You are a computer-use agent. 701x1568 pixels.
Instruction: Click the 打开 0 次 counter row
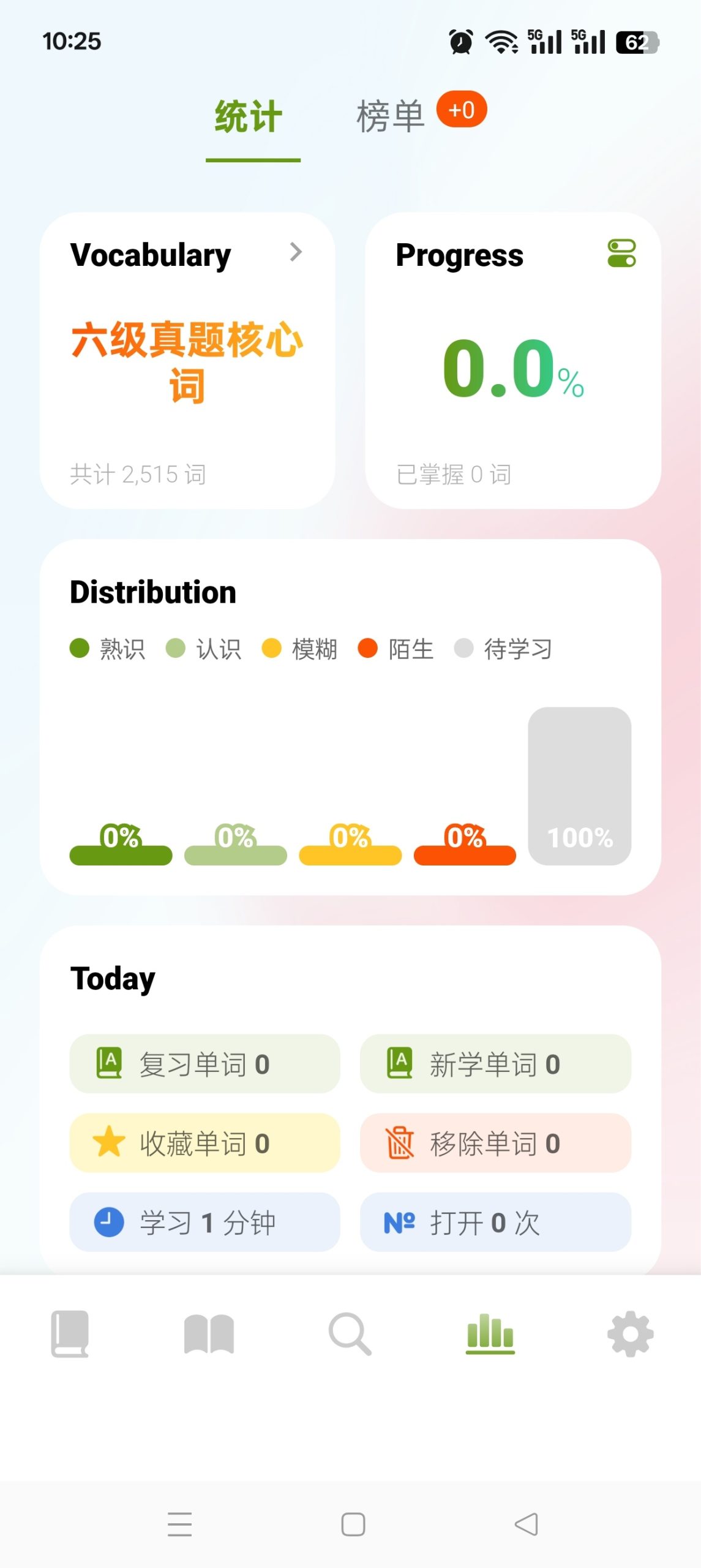pos(494,1223)
